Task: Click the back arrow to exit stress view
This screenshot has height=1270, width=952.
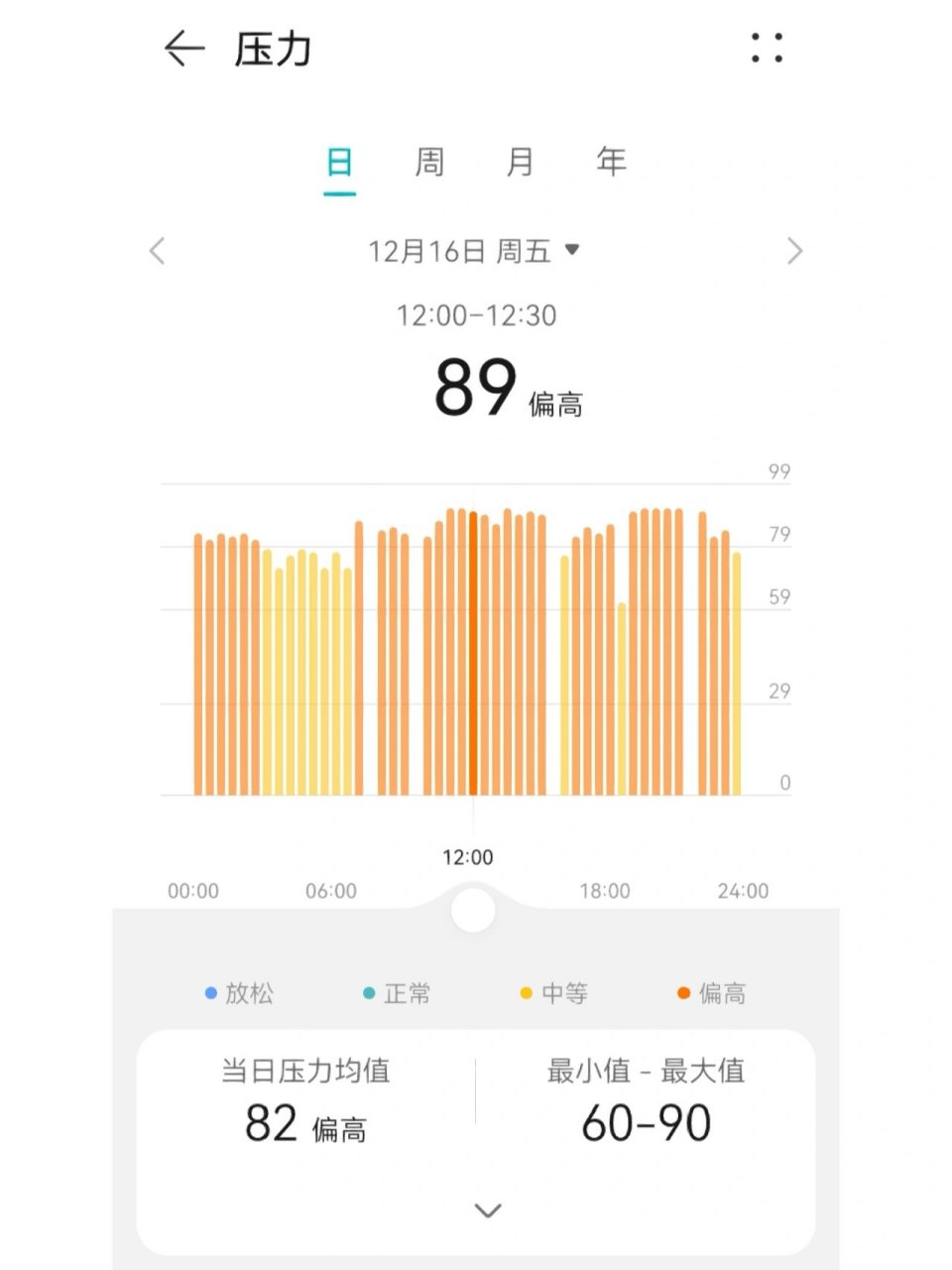Action: [x=183, y=49]
